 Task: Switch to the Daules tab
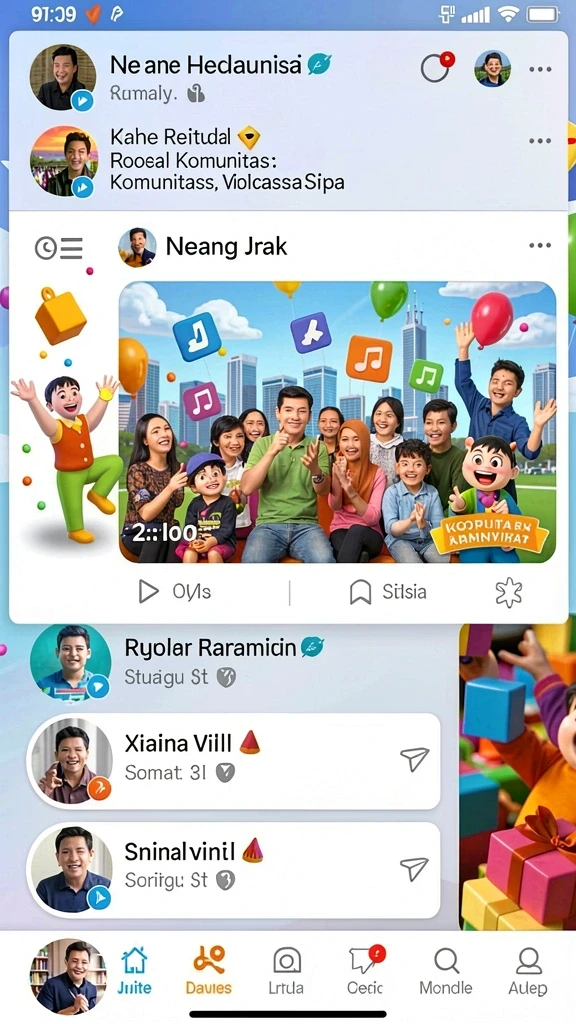pyautogui.click(x=209, y=970)
